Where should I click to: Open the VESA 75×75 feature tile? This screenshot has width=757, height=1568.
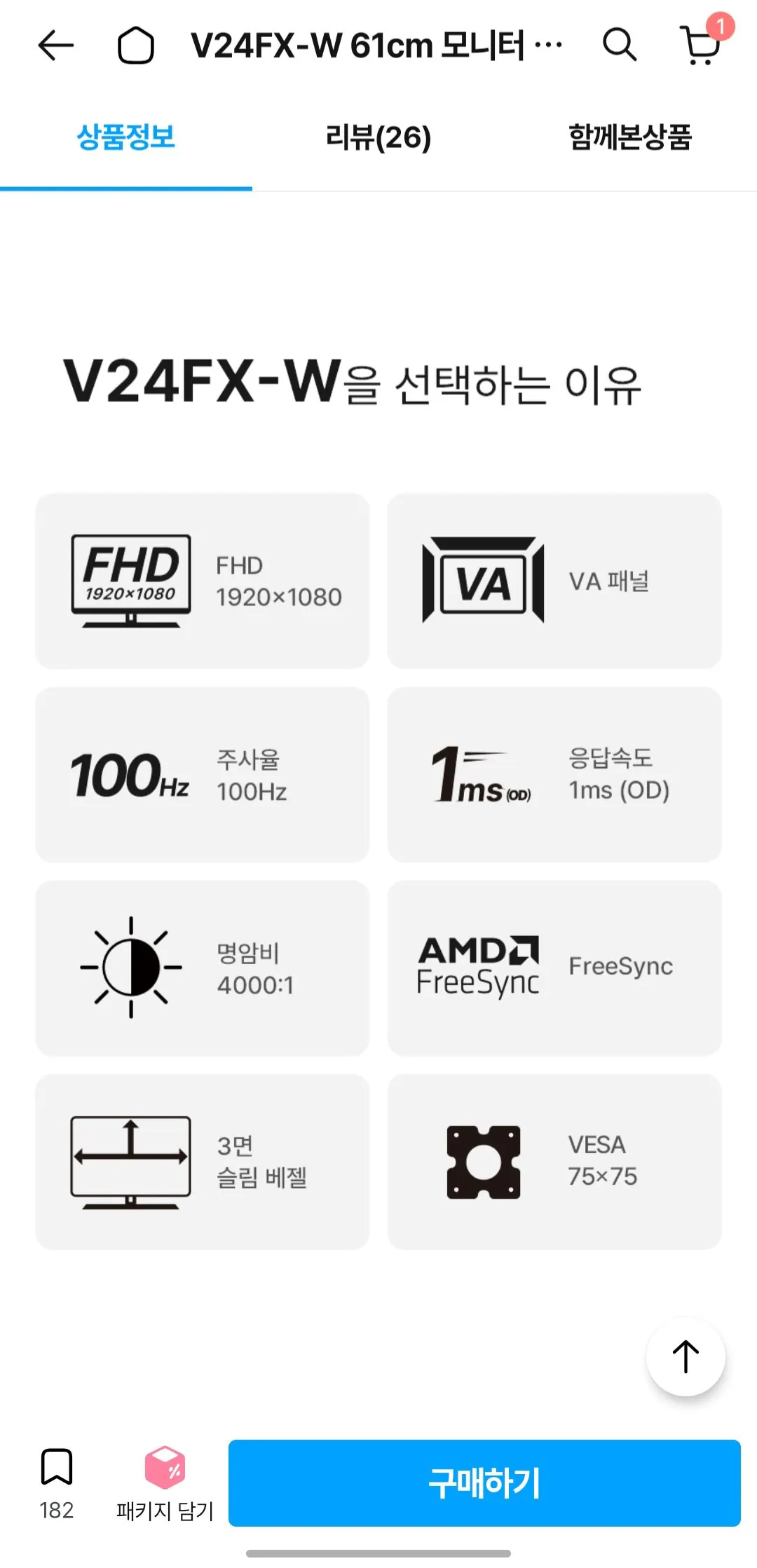point(554,1162)
